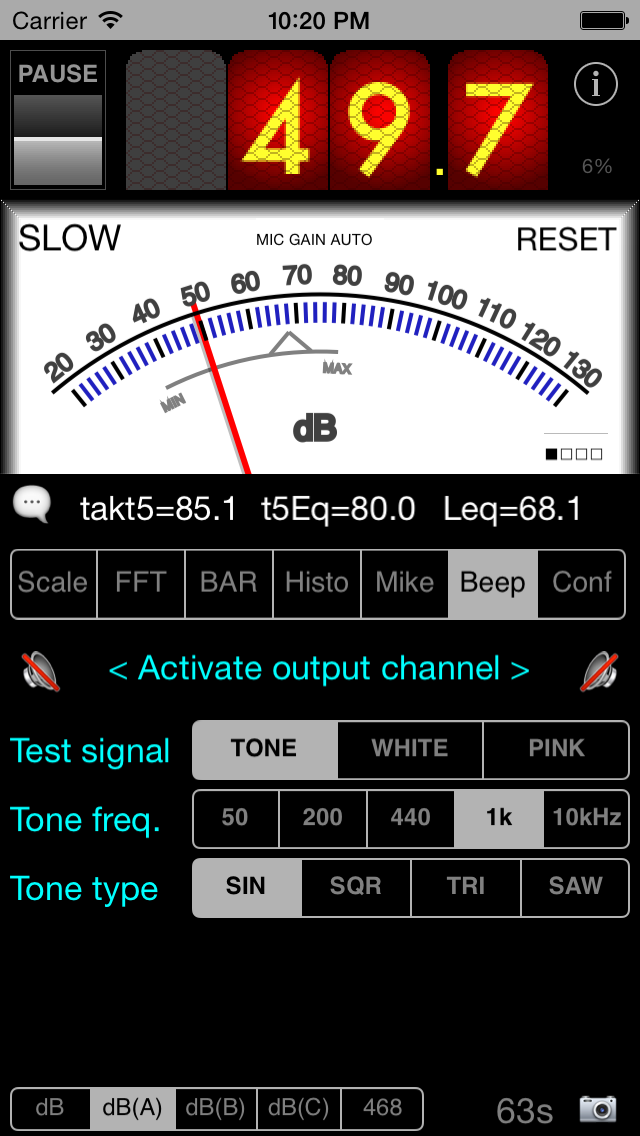The height and width of the screenshot is (1136, 640).
Task: Switch to the FFT tab
Action: [x=141, y=583]
